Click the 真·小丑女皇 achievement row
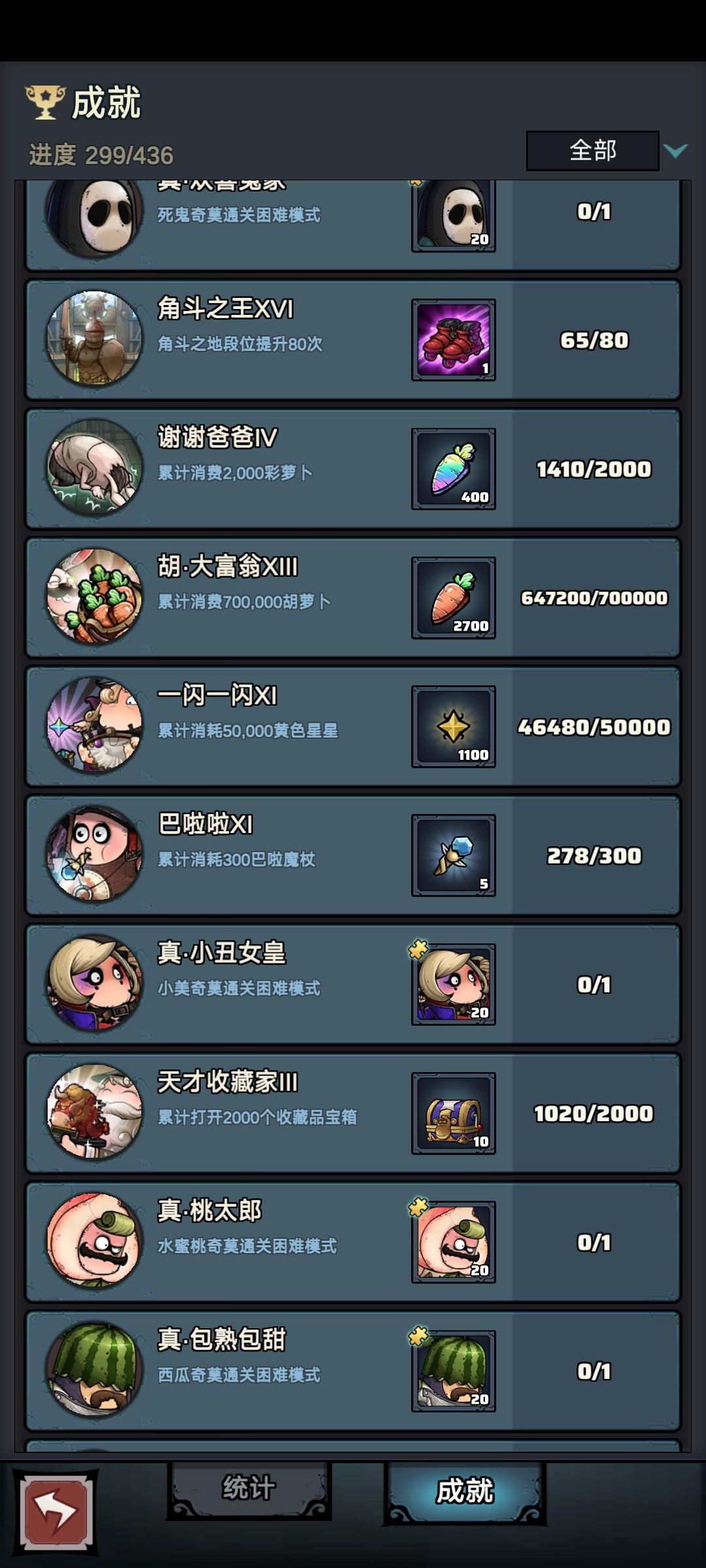This screenshot has width=706, height=1568. click(x=353, y=983)
